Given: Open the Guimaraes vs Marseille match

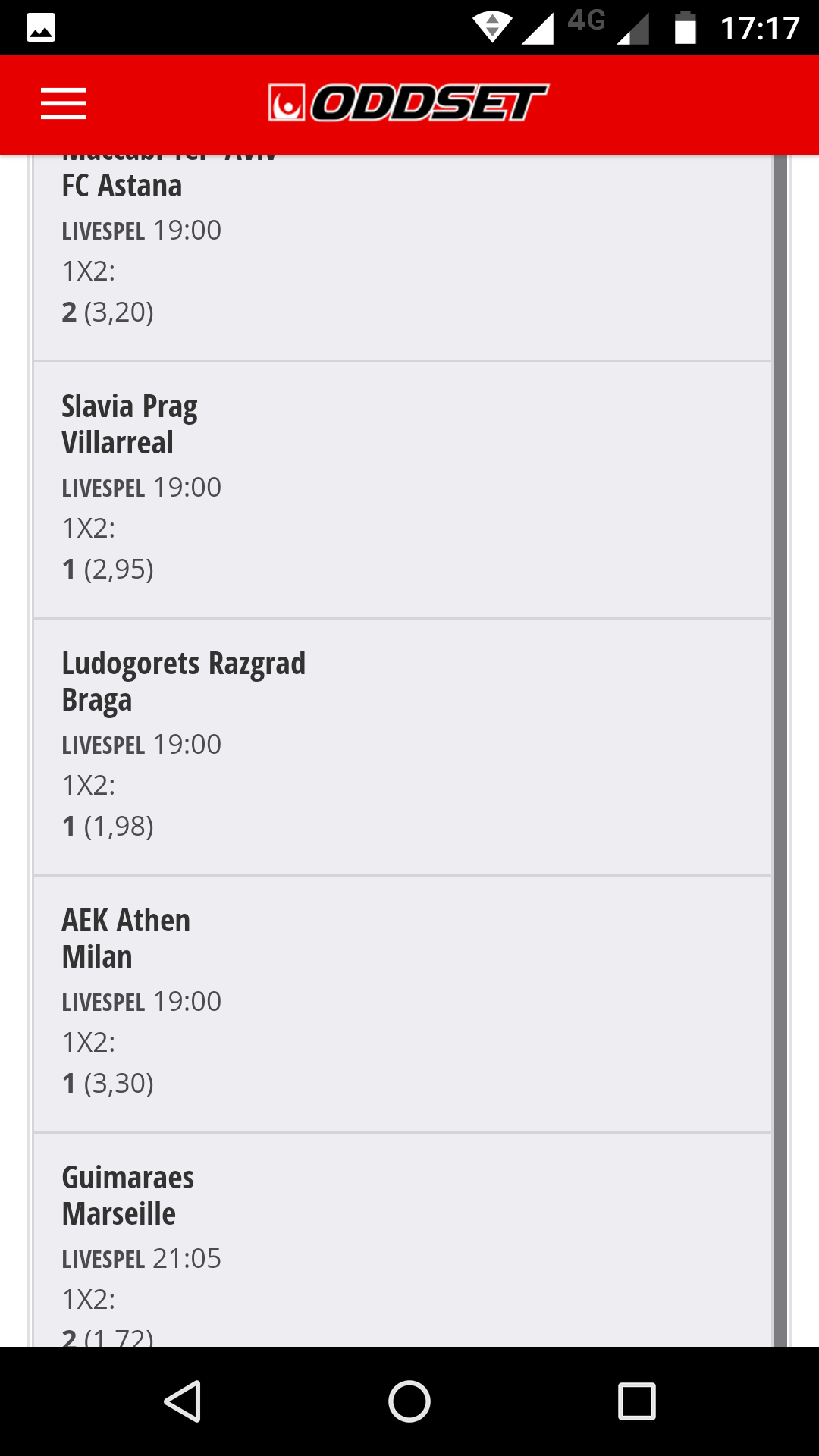Looking at the screenshot, I should 403,1241.
